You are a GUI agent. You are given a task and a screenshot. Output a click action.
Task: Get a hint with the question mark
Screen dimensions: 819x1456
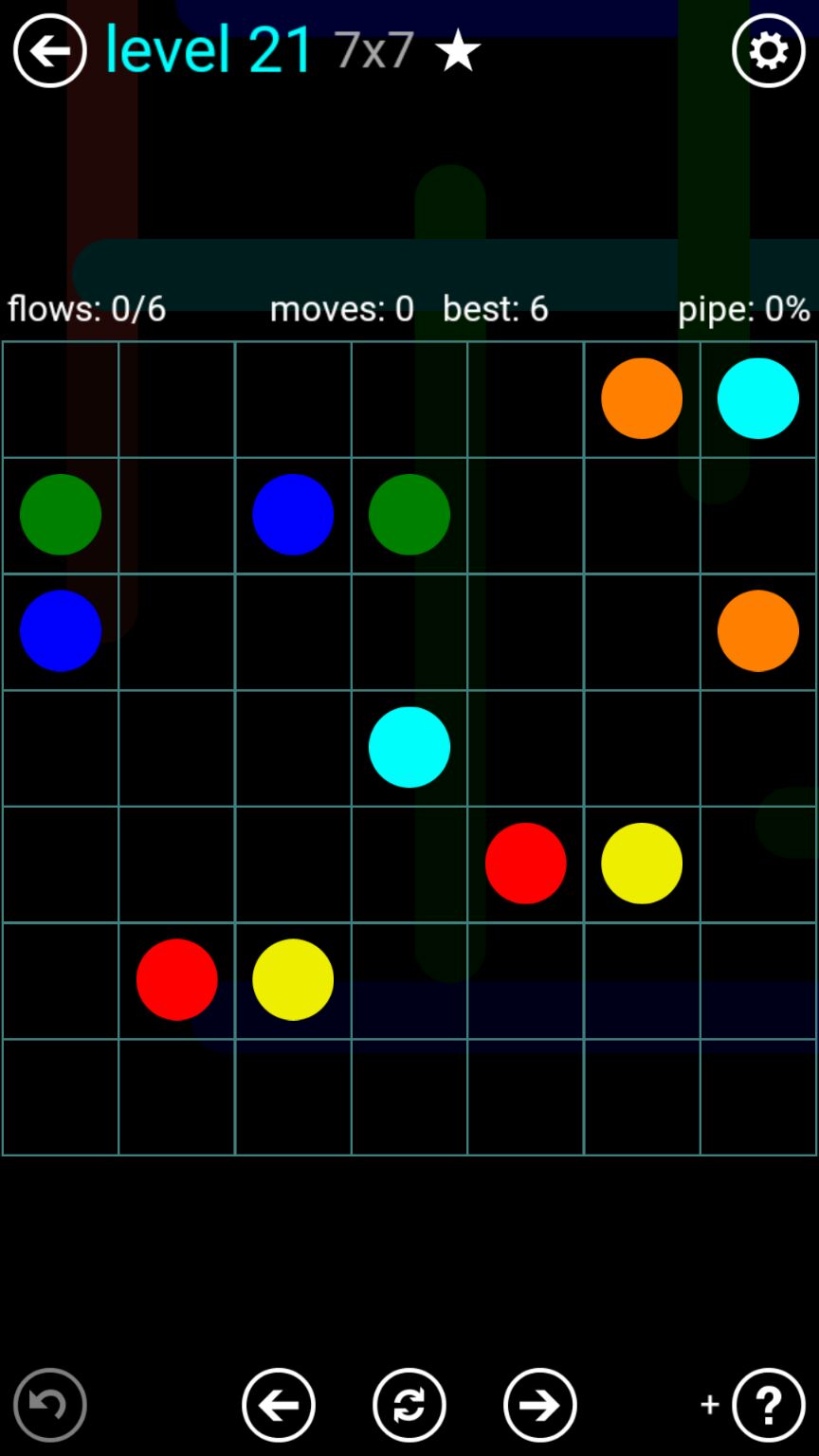(x=768, y=1405)
